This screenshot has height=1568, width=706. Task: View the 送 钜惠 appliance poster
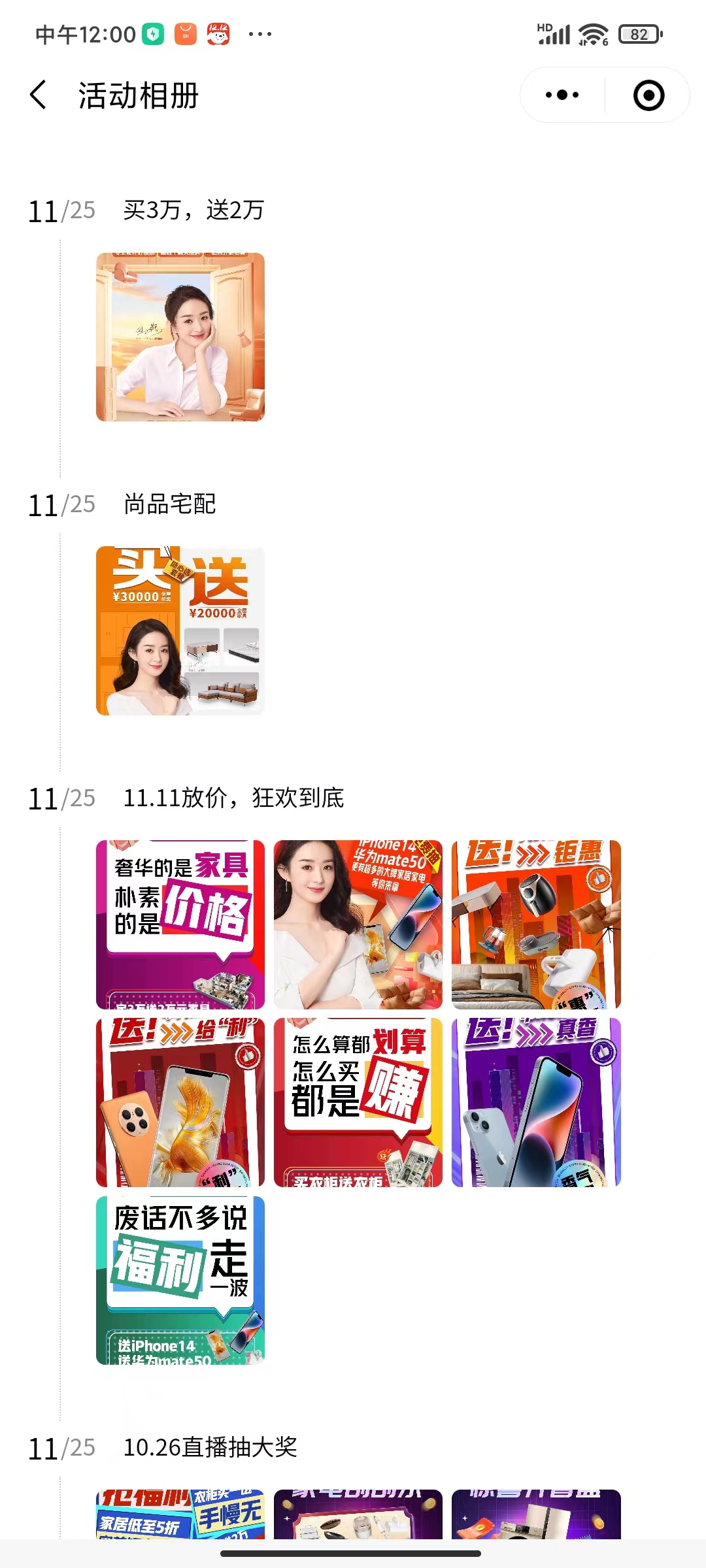(x=536, y=924)
